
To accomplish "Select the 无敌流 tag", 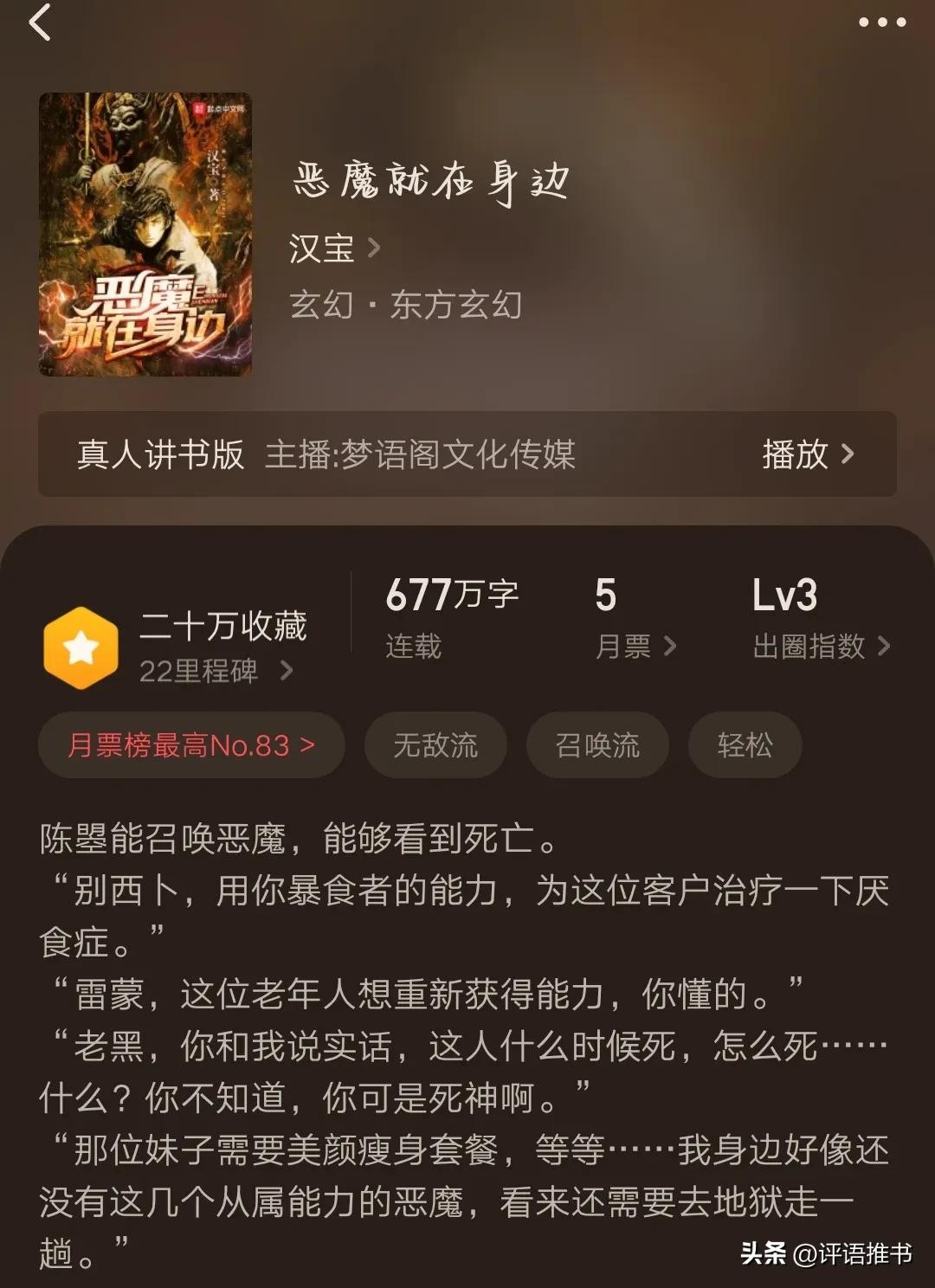I will pos(435,745).
